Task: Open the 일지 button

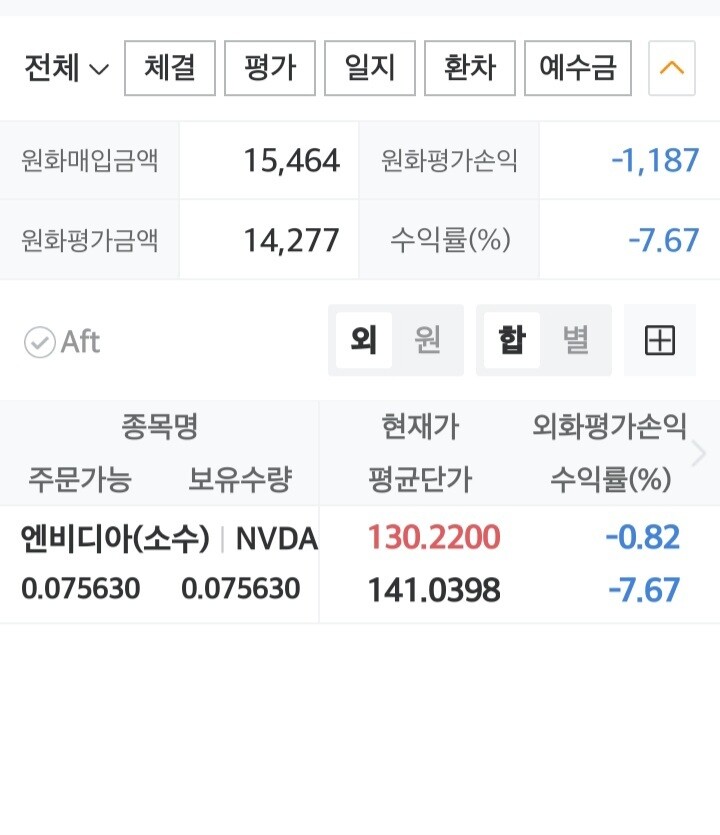Action: 370,68
